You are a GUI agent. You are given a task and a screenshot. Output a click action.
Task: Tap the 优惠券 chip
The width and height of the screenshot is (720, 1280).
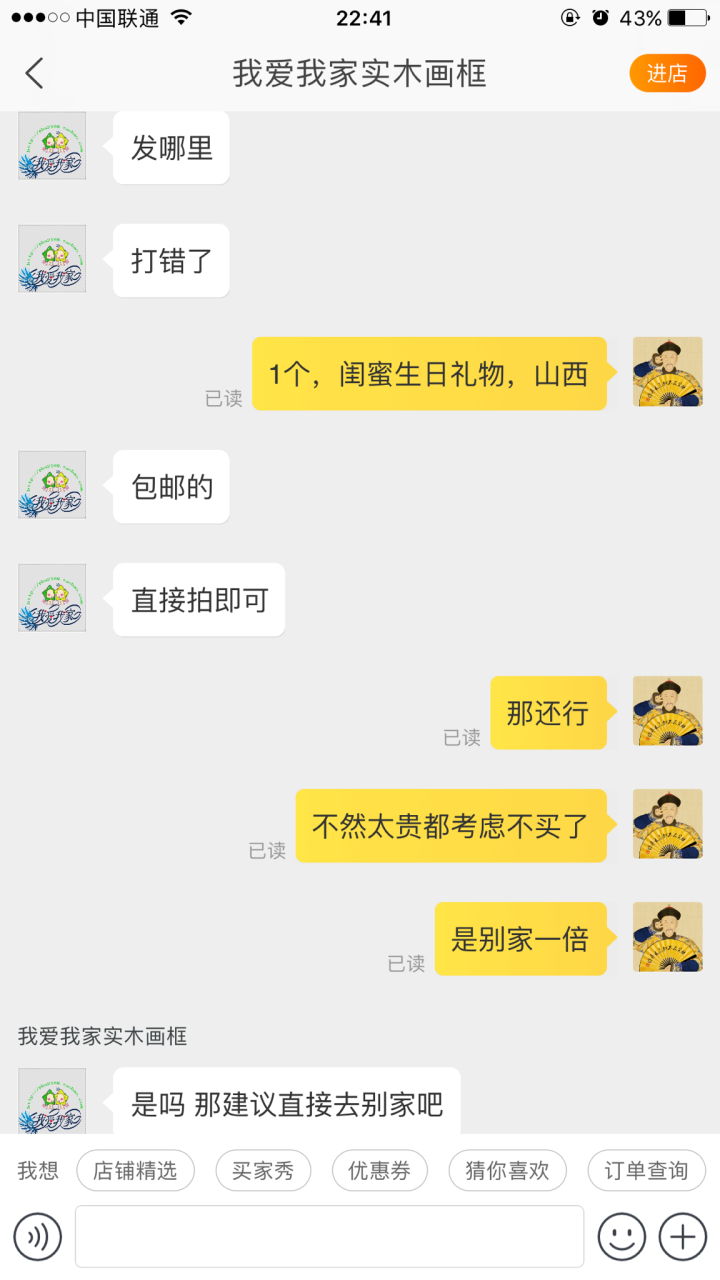[x=379, y=1170]
